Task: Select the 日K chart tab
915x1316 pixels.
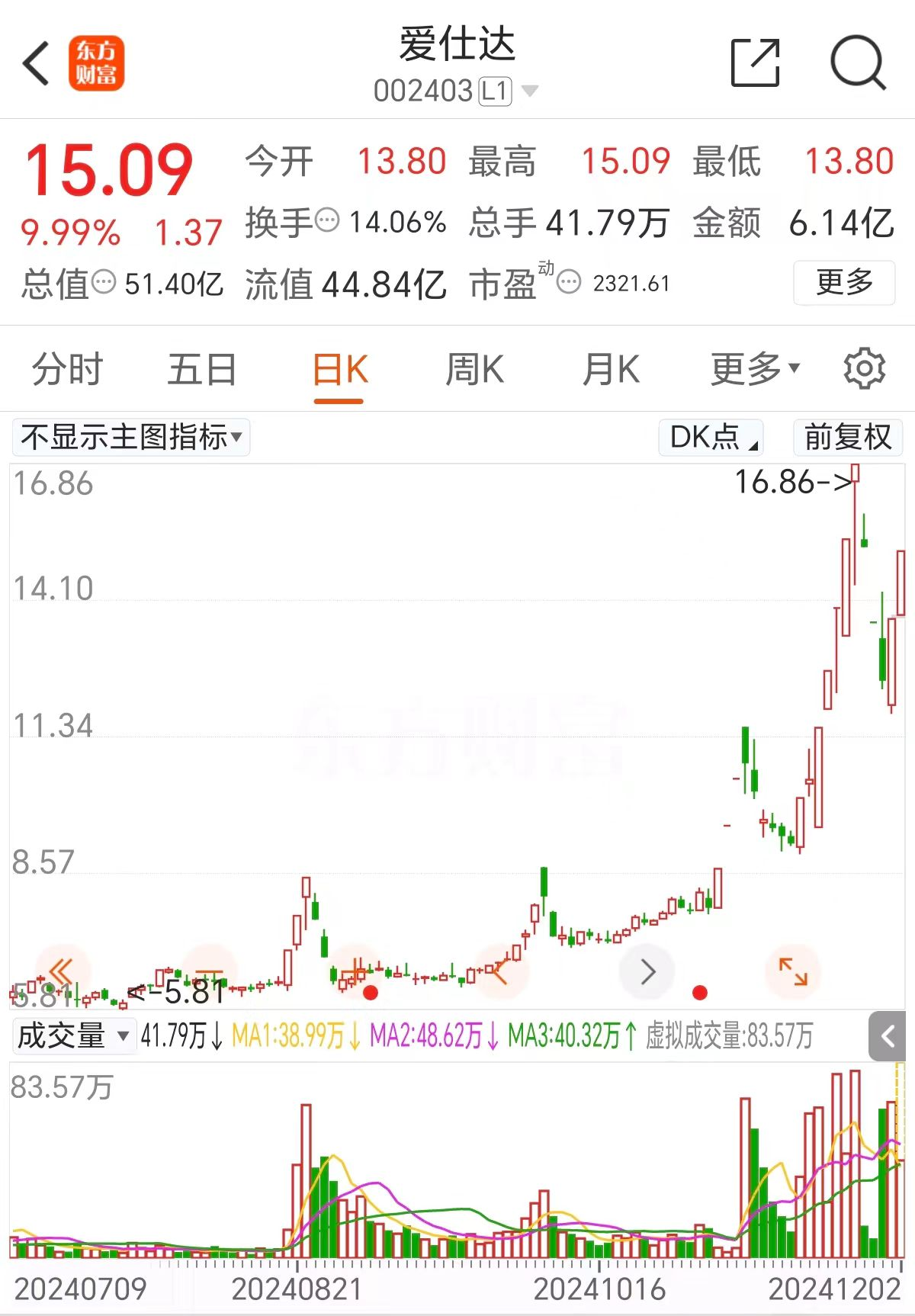Action: pos(339,370)
